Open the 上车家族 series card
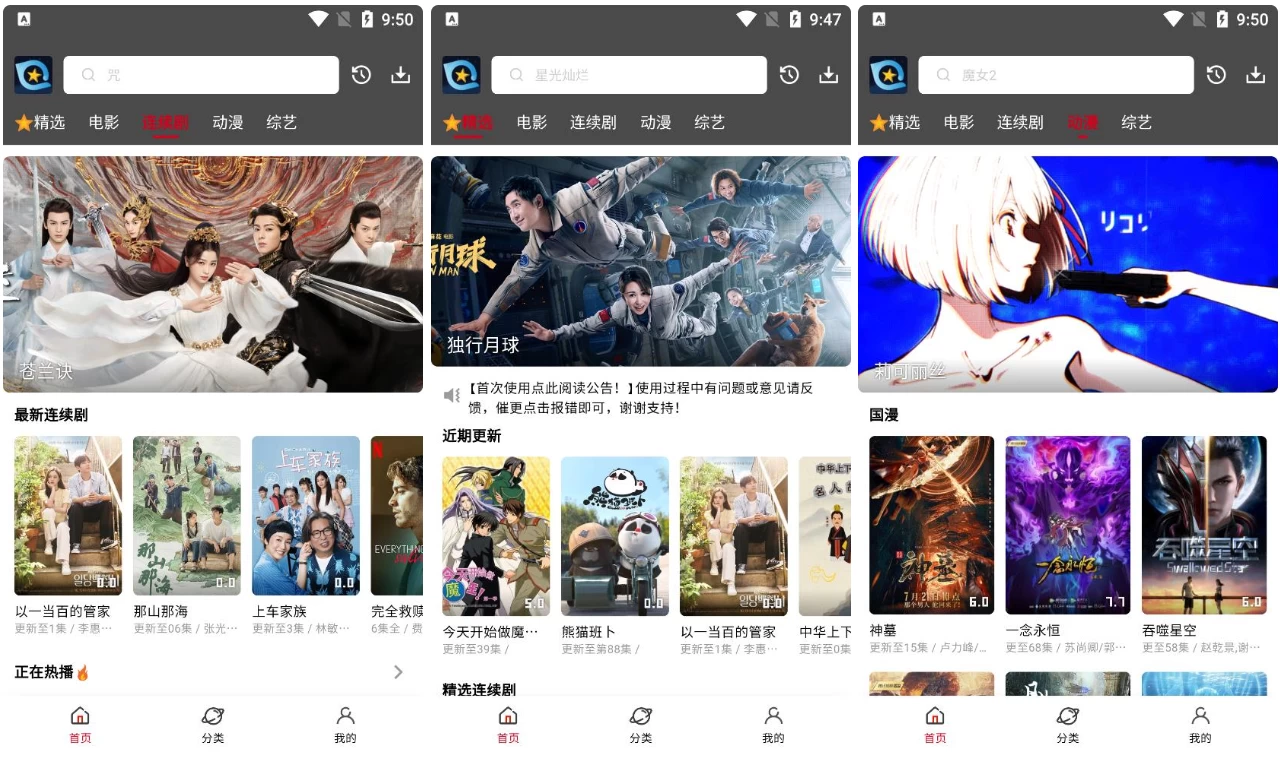The height and width of the screenshot is (775, 1280). pos(306,516)
